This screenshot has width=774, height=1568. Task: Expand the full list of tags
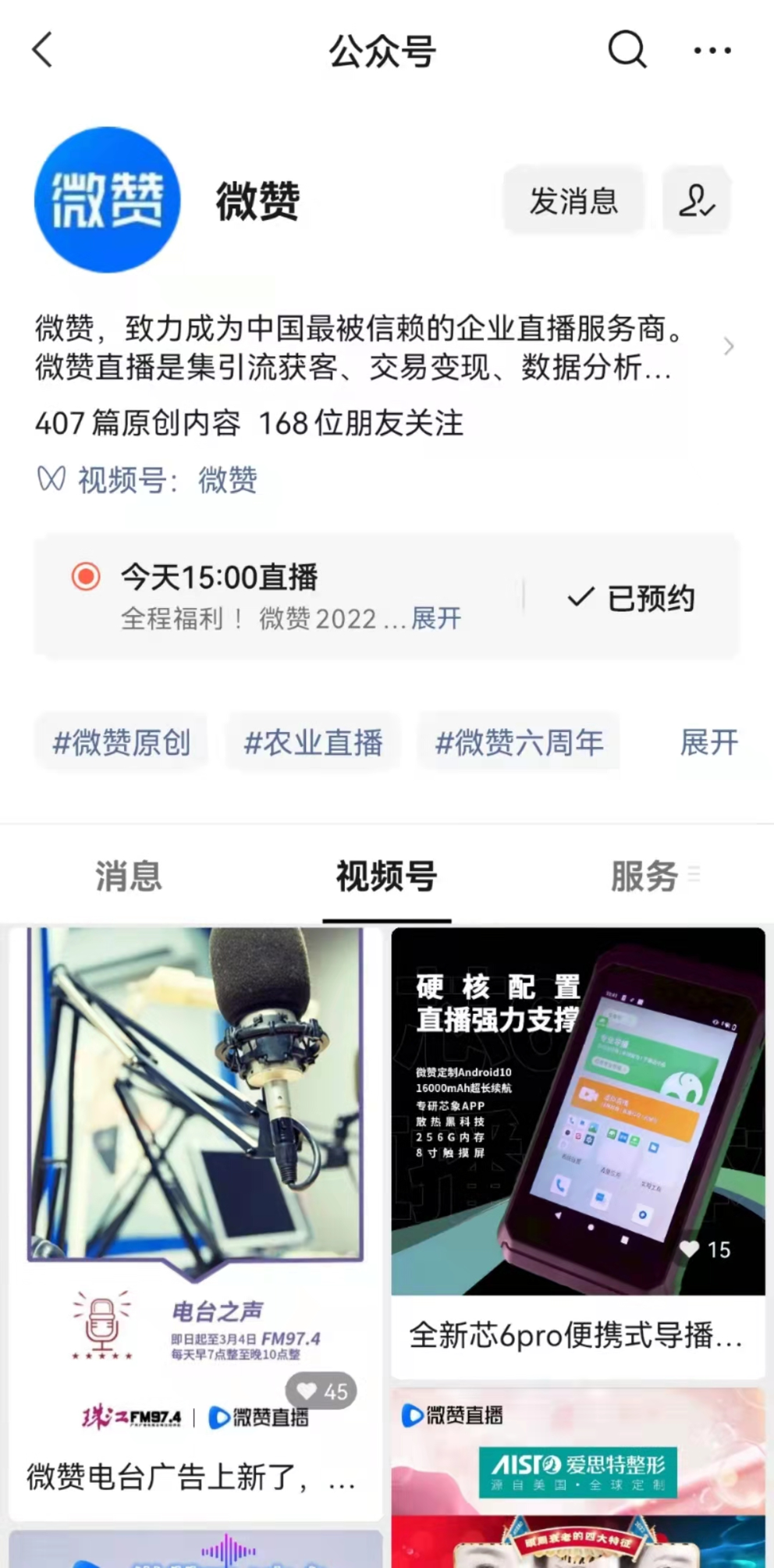pos(708,742)
